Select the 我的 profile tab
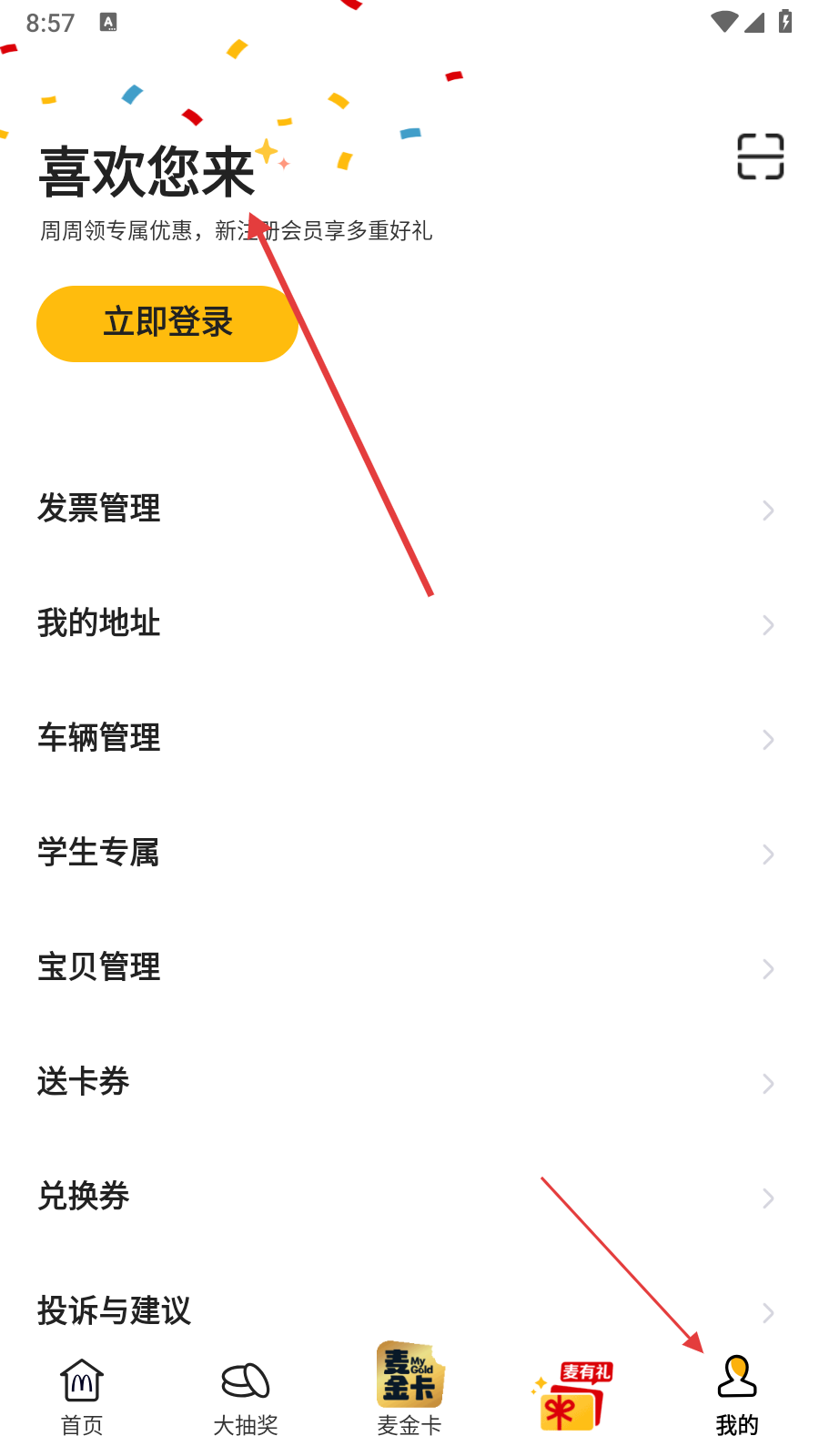This screenshot has height=1456, width=819. (x=737, y=1397)
